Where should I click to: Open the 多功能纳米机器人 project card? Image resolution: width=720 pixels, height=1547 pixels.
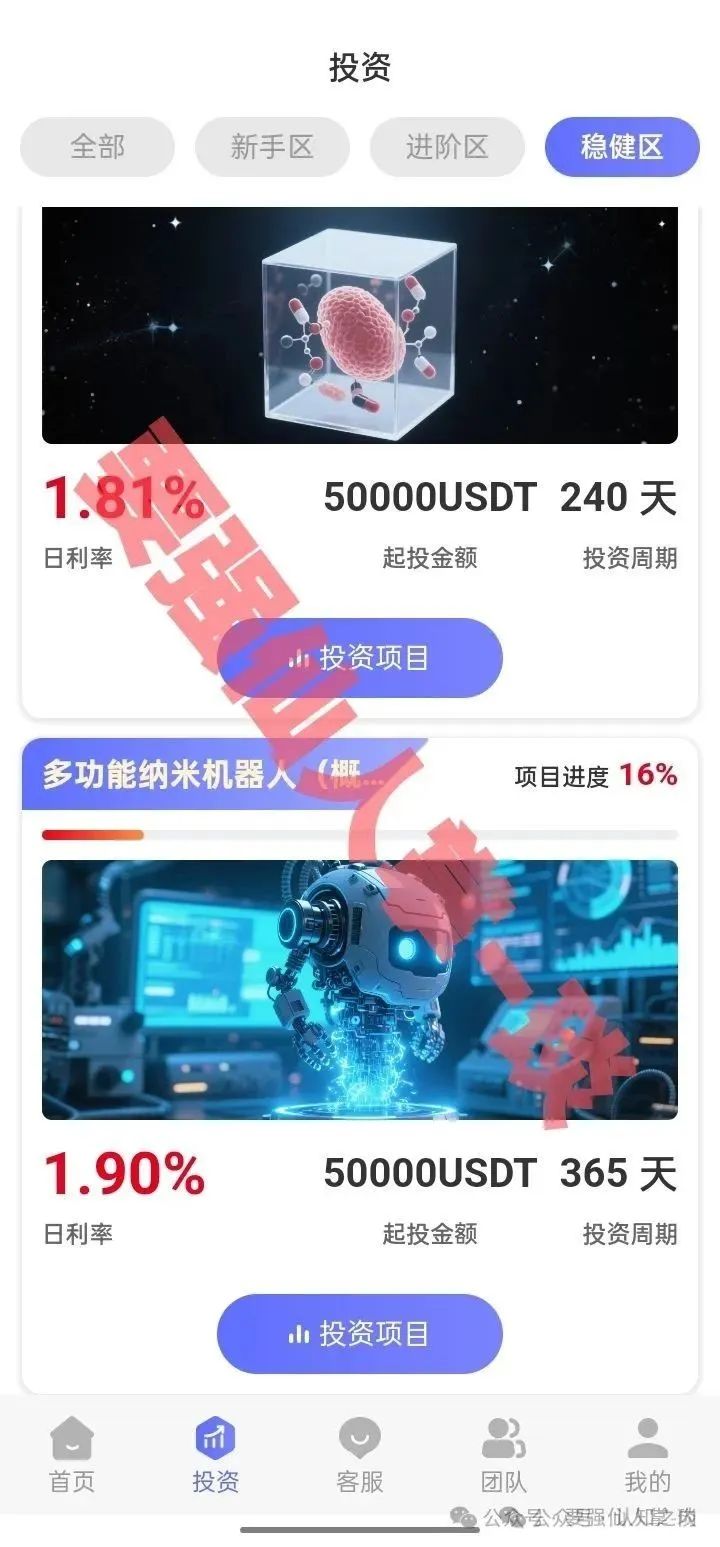359,989
